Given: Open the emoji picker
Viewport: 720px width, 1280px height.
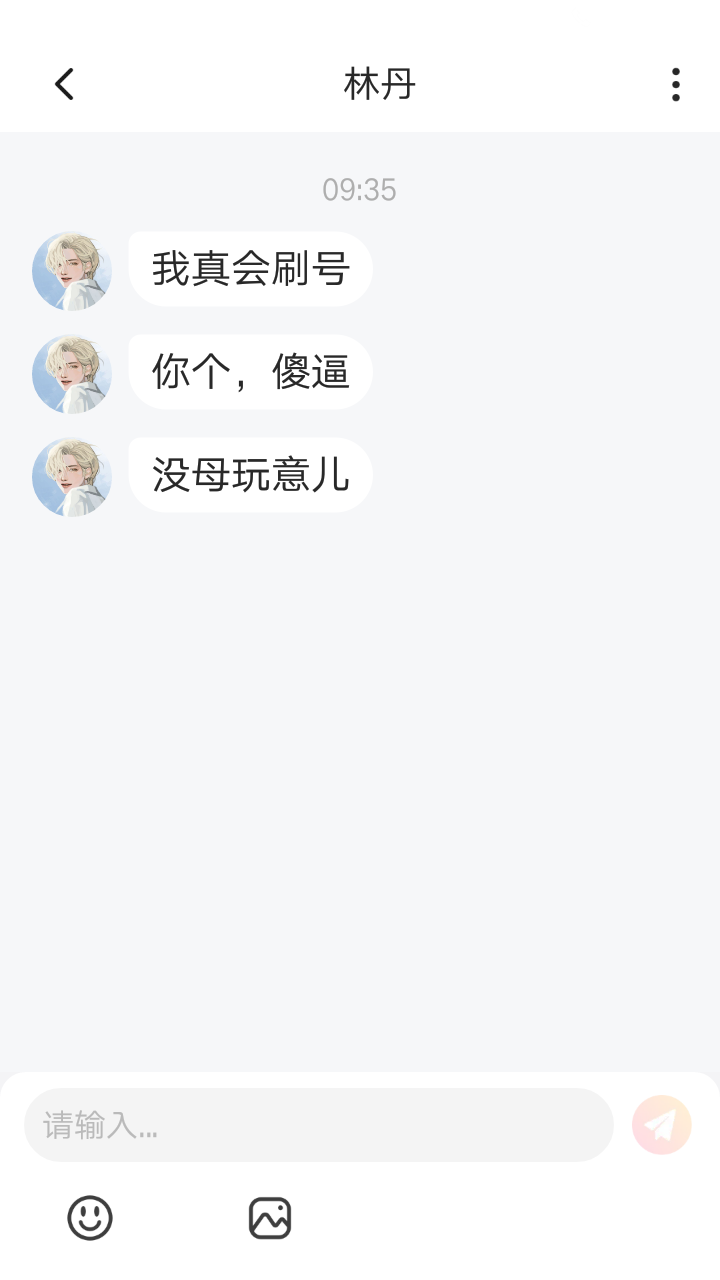Looking at the screenshot, I should 90,1218.
